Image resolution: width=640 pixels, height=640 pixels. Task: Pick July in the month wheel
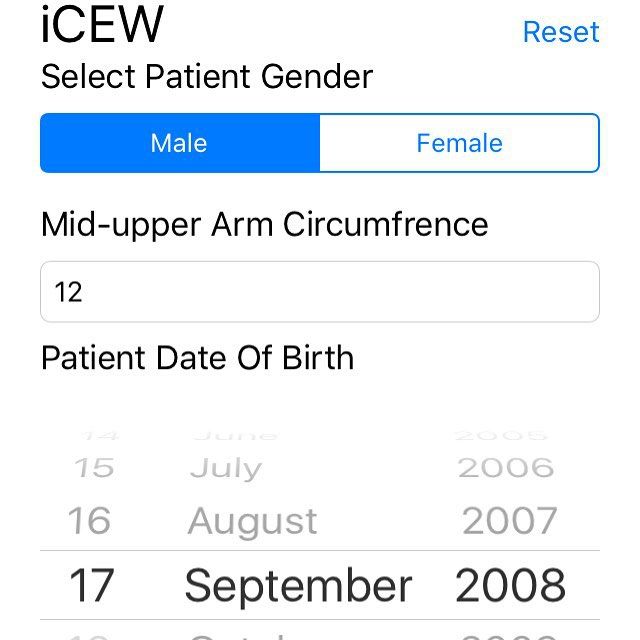point(226,468)
